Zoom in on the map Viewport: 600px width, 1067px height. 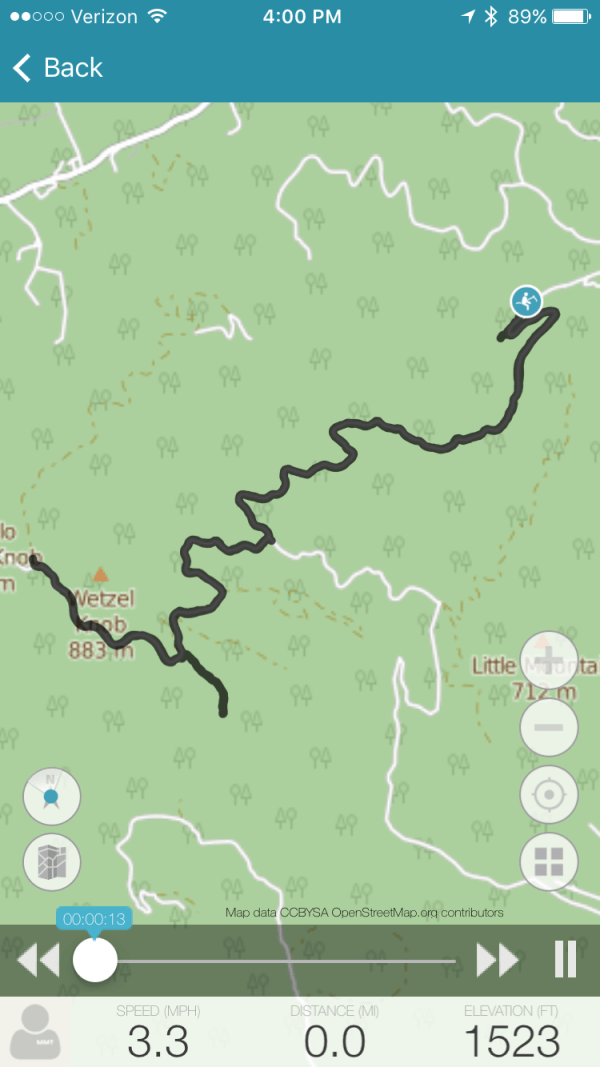[549, 660]
